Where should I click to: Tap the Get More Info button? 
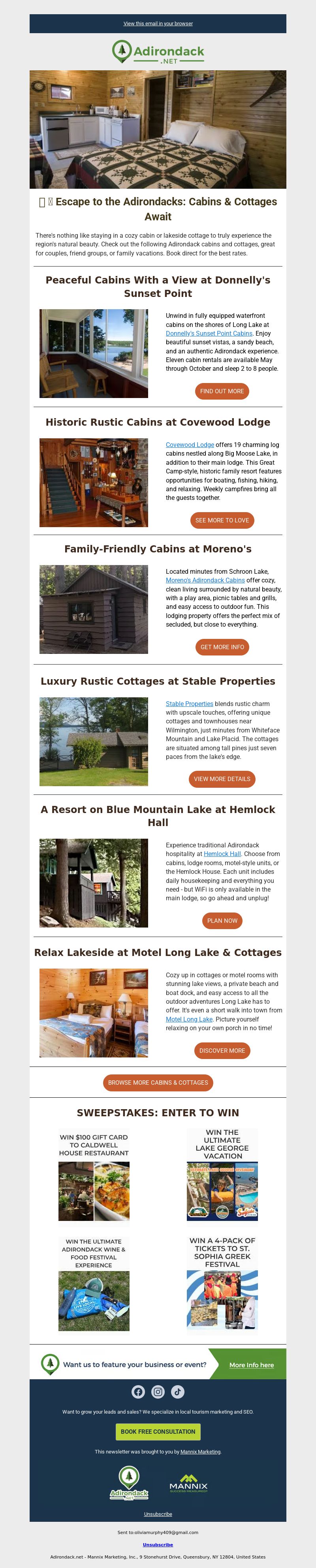click(x=222, y=646)
